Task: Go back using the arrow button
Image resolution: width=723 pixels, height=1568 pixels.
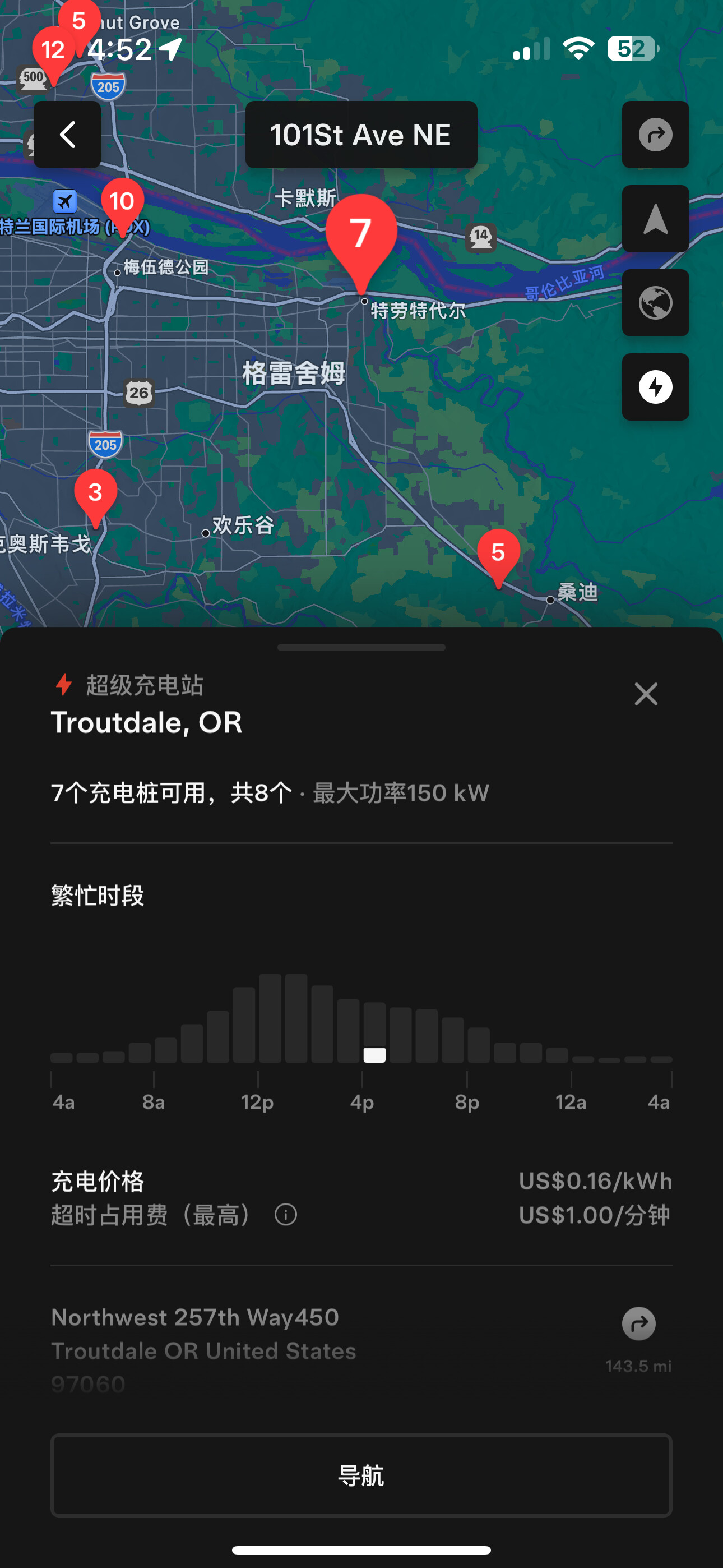Action: (x=67, y=135)
